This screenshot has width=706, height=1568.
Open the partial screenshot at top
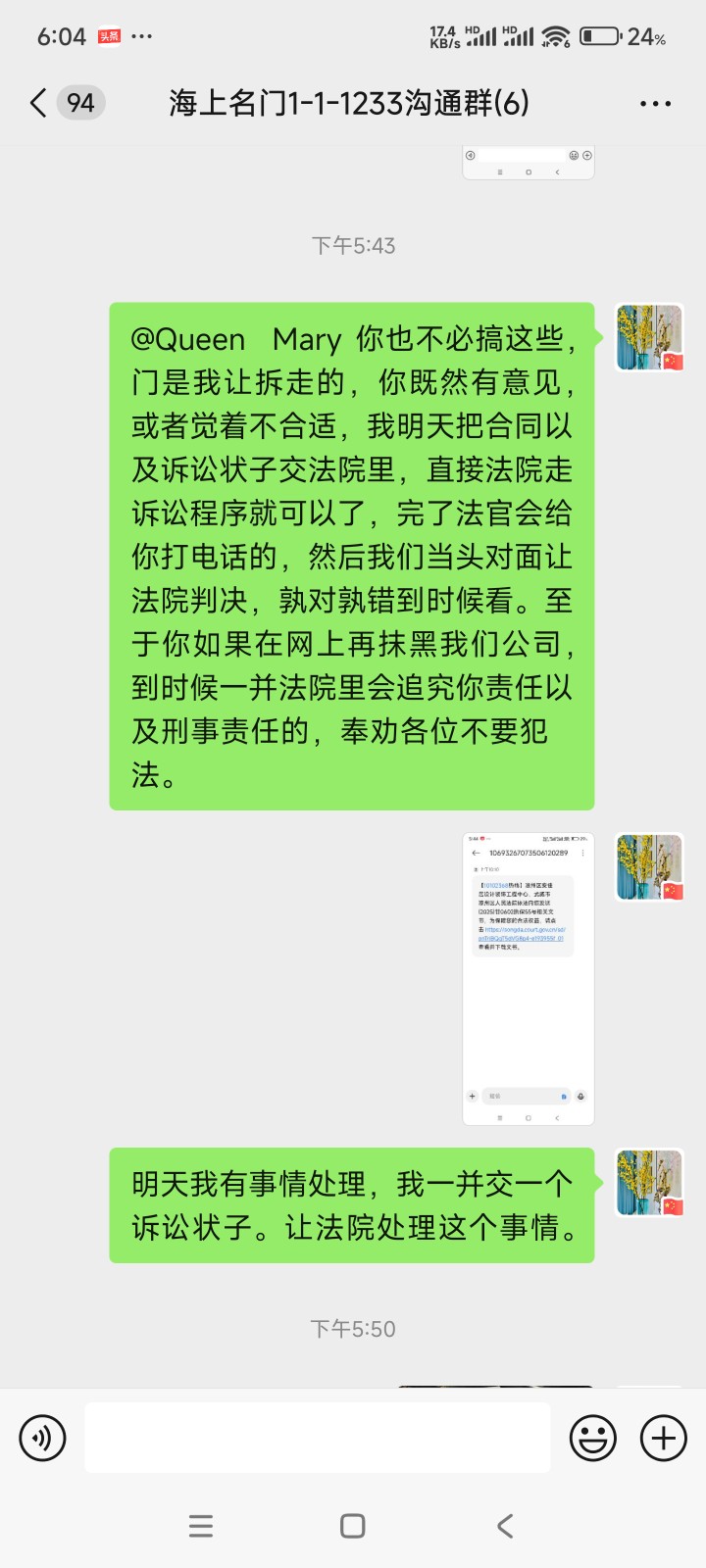[x=529, y=163]
